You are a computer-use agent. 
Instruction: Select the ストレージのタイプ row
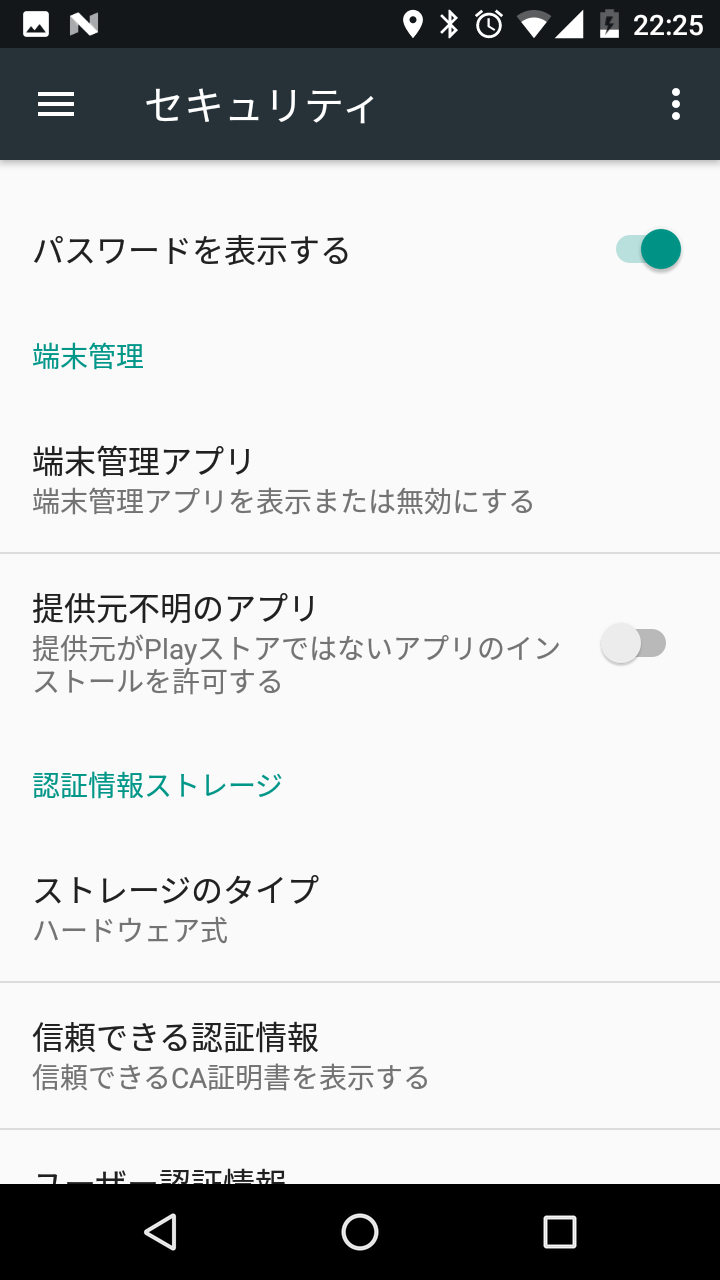(360, 909)
